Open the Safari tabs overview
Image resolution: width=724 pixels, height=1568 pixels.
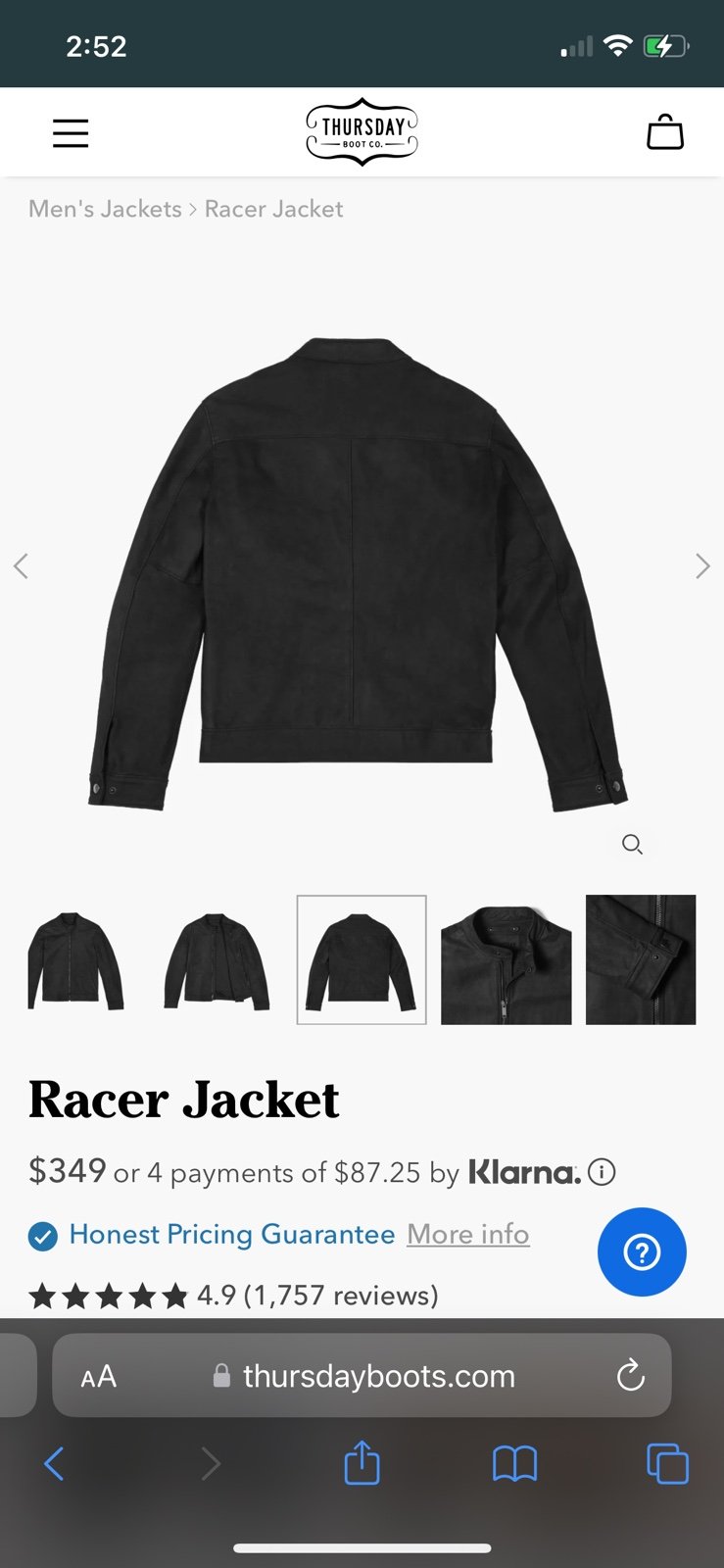click(x=667, y=1464)
